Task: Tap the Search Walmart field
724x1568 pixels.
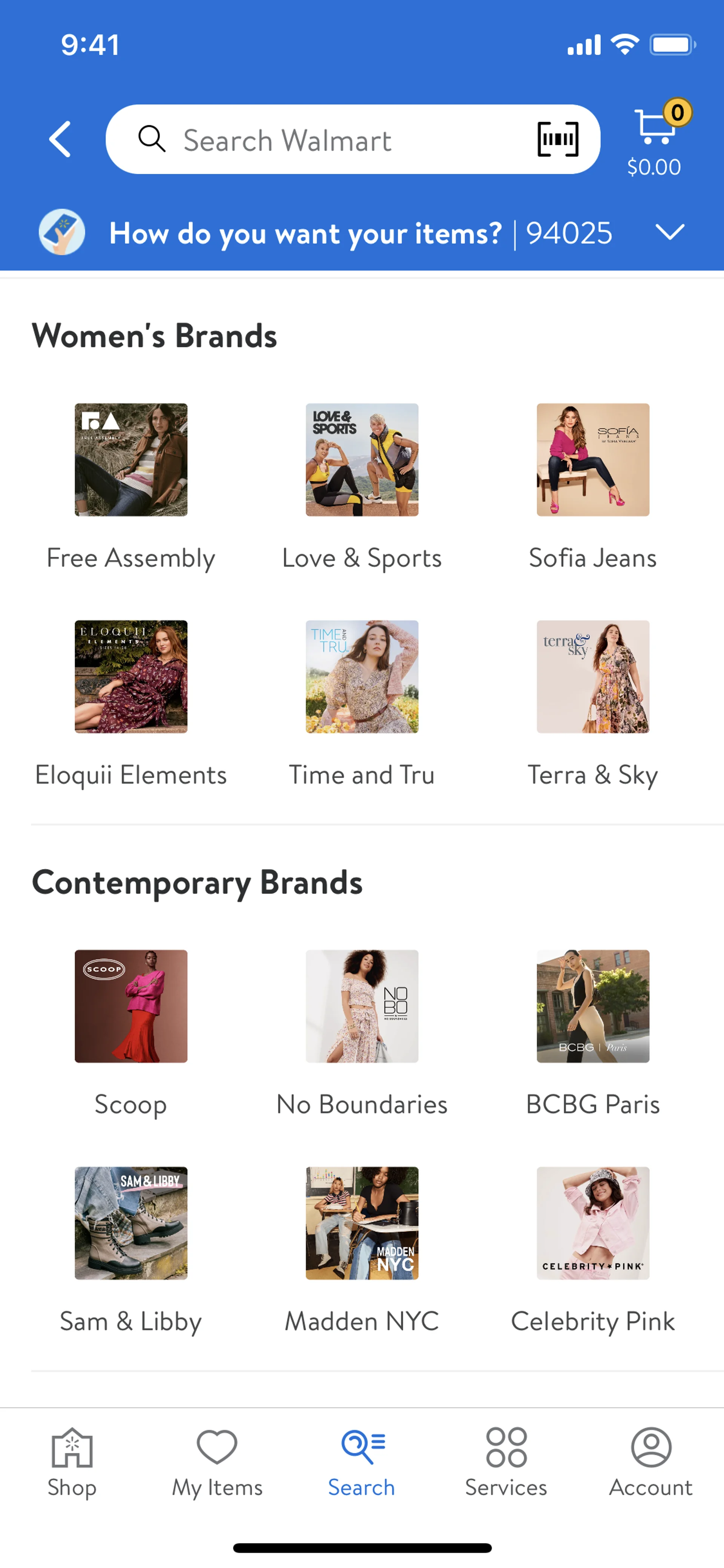Action: (x=316, y=140)
